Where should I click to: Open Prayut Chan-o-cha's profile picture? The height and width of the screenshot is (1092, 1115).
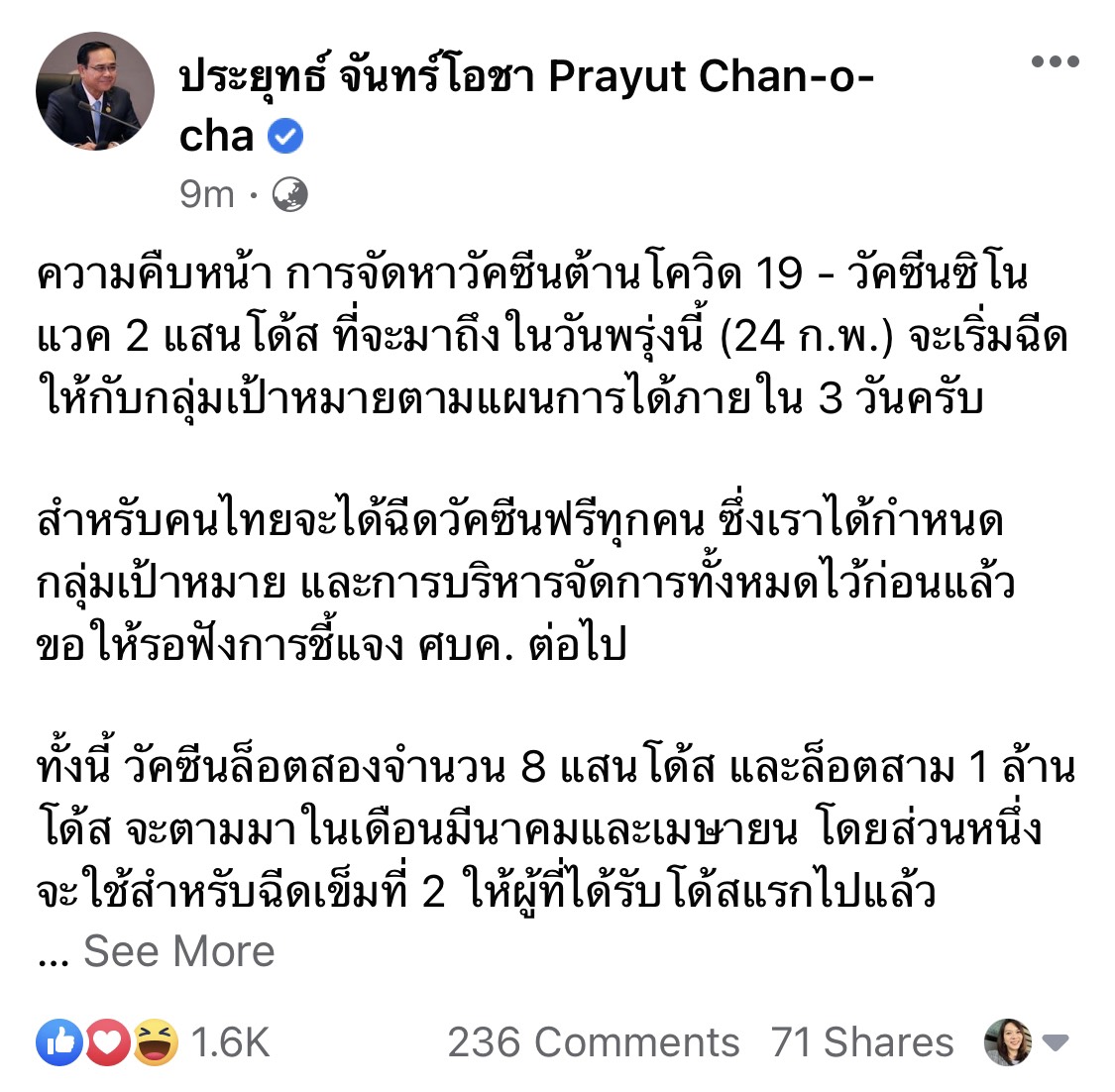(95, 91)
